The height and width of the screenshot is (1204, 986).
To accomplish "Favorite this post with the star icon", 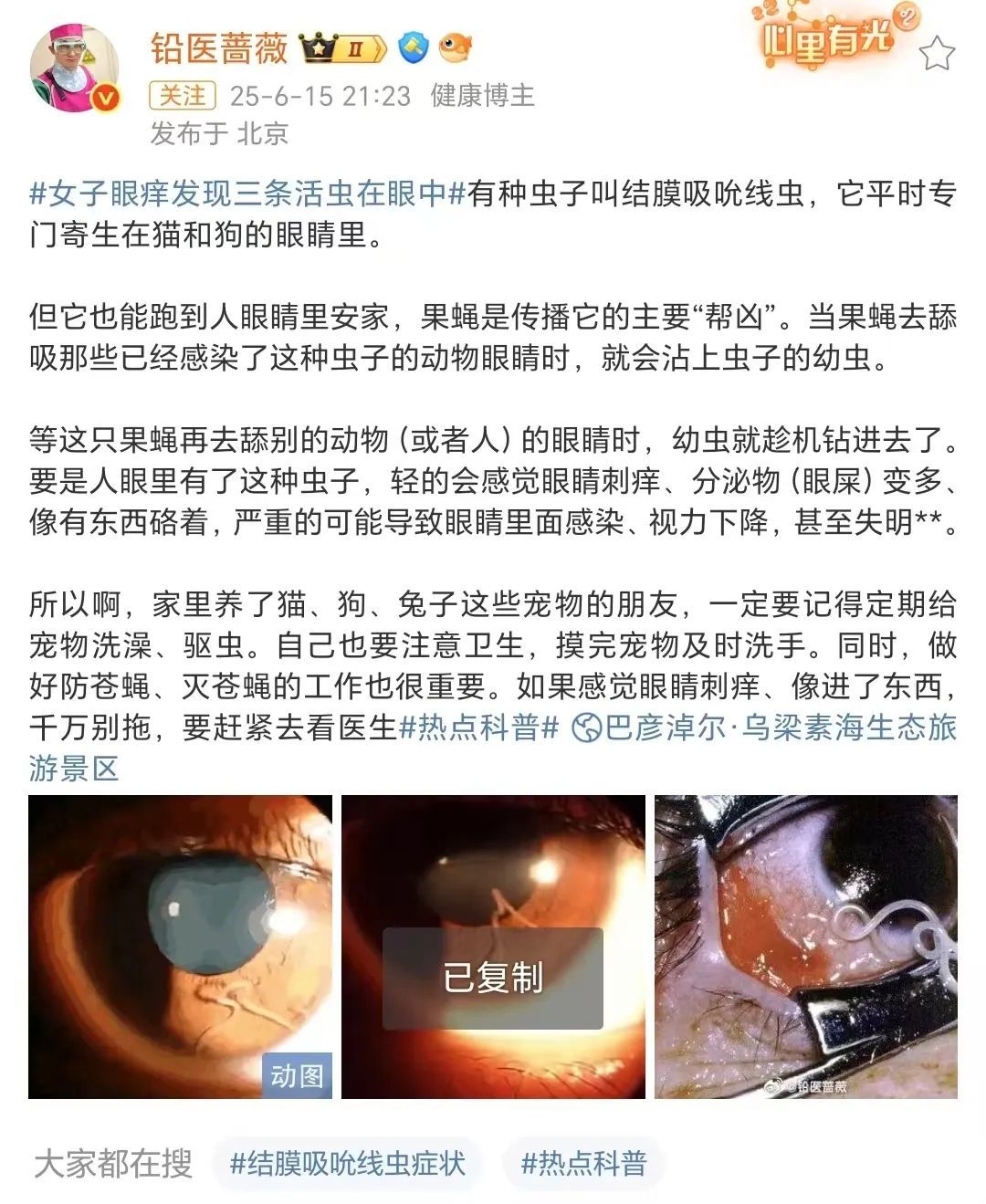I will tap(937, 55).
